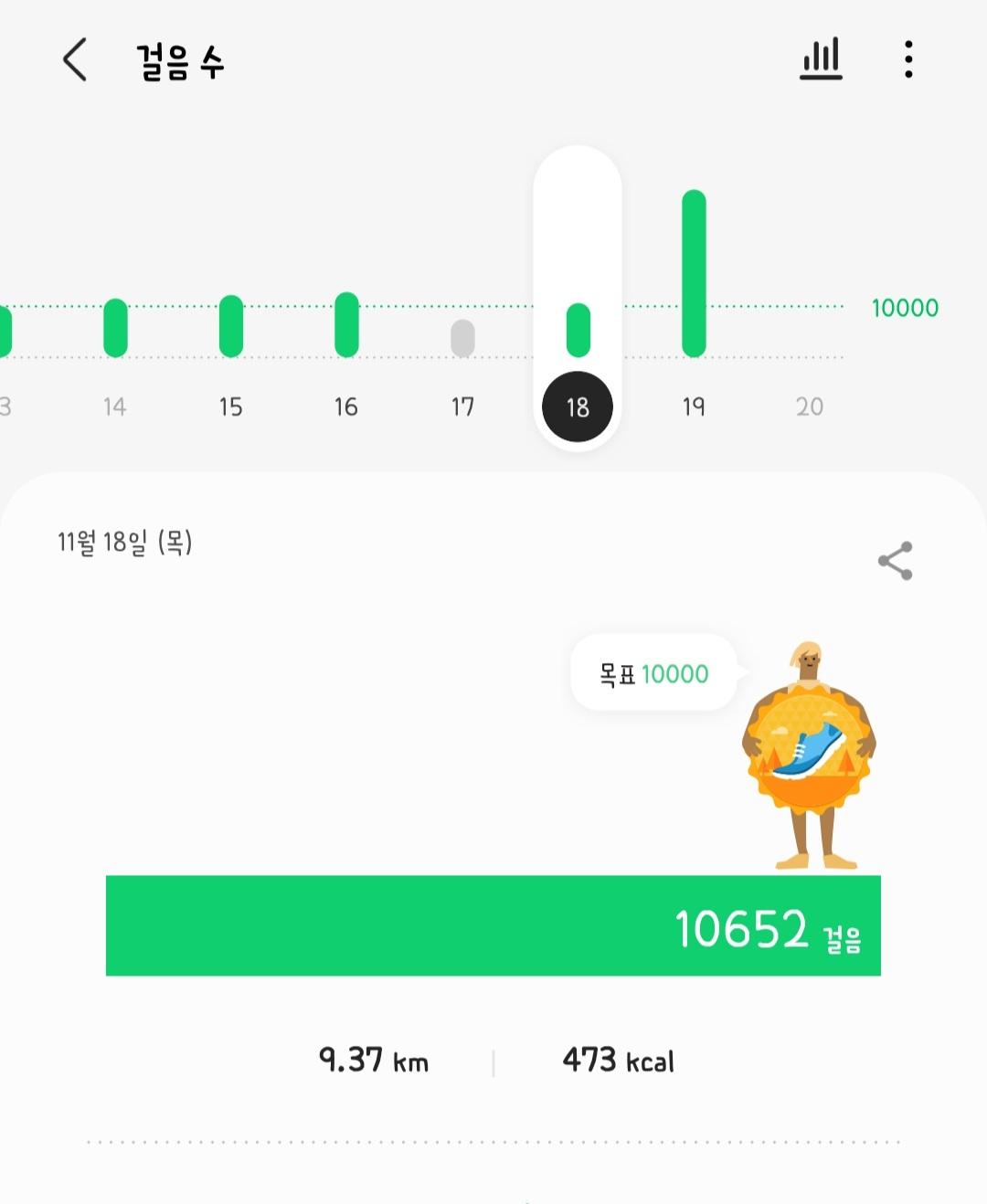Image resolution: width=987 pixels, height=1204 pixels.
Task: Open the step trends chart icon
Action: [820, 60]
